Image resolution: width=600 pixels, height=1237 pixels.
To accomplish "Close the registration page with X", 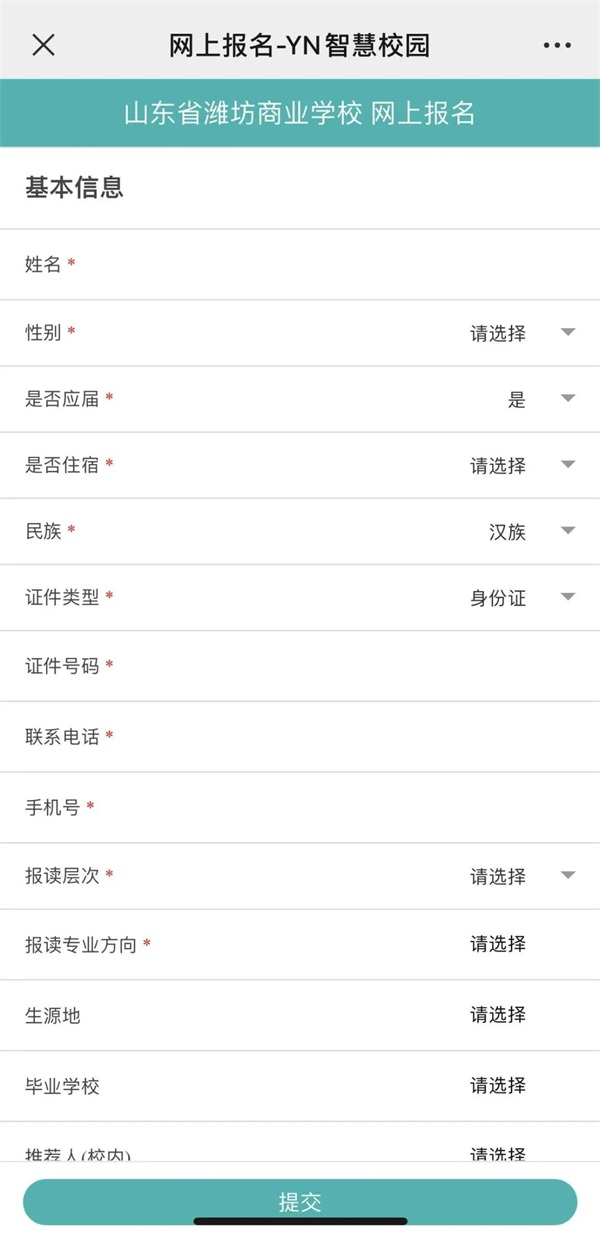I will click(43, 45).
